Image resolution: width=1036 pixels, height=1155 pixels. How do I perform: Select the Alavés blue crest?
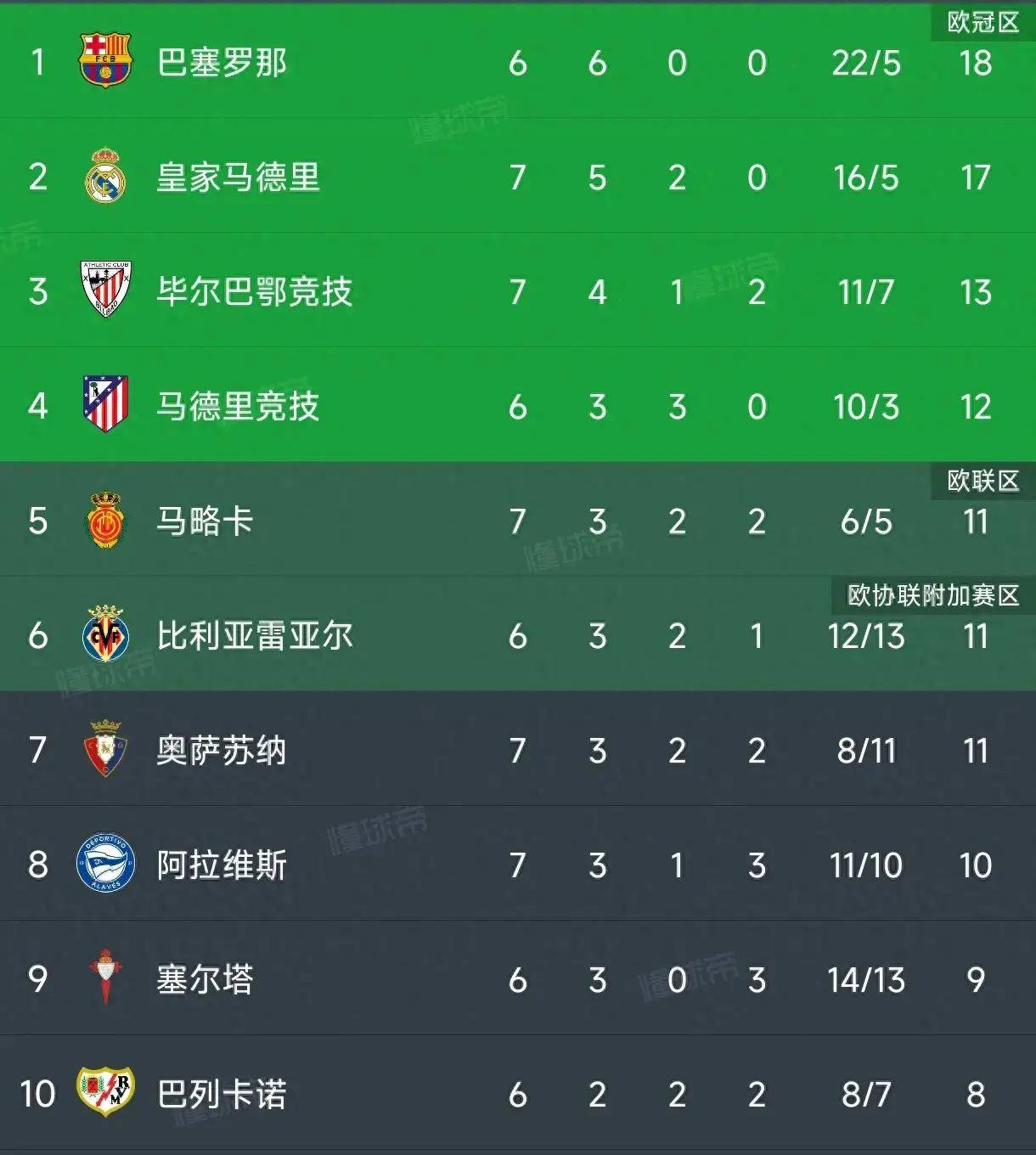pos(106,865)
